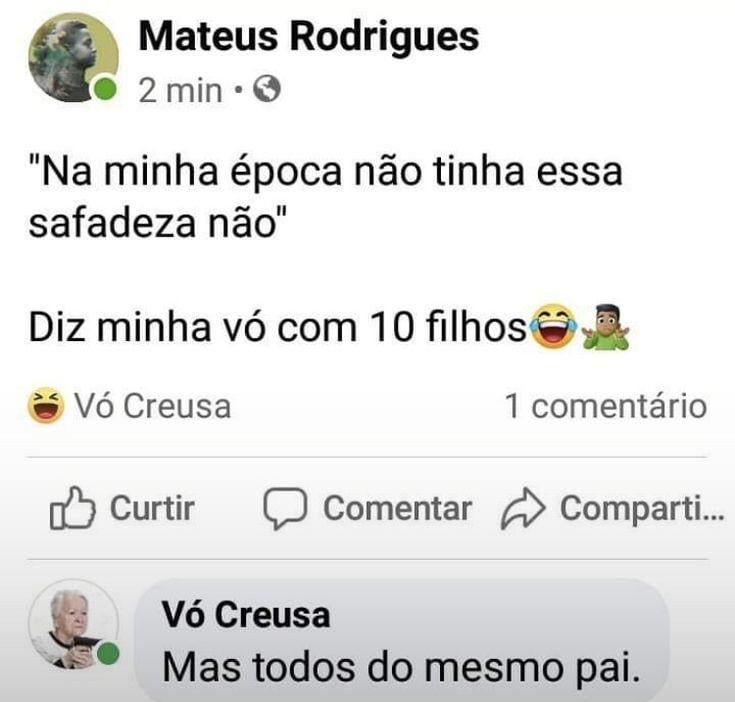735x702 pixels.
Task: Open the 1 comentário comments list
Action: click(x=605, y=407)
